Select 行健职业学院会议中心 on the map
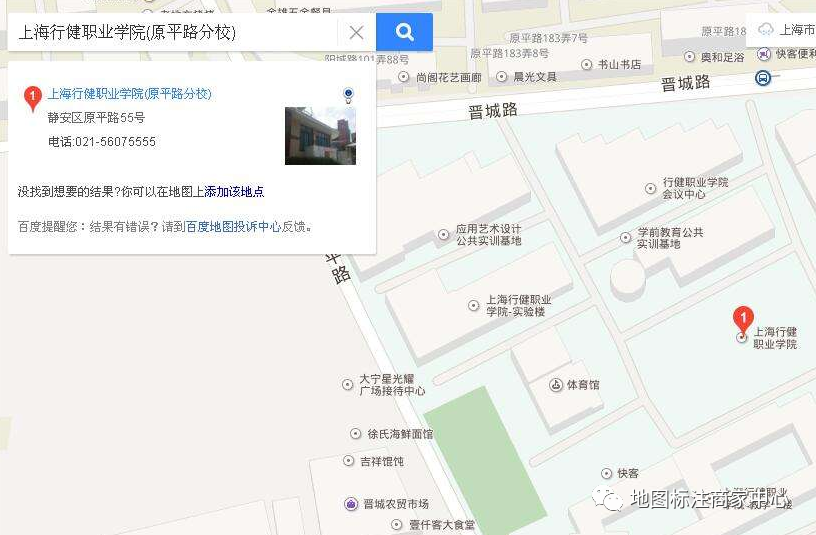This screenshot has width=816, height=535. [651, 188]
